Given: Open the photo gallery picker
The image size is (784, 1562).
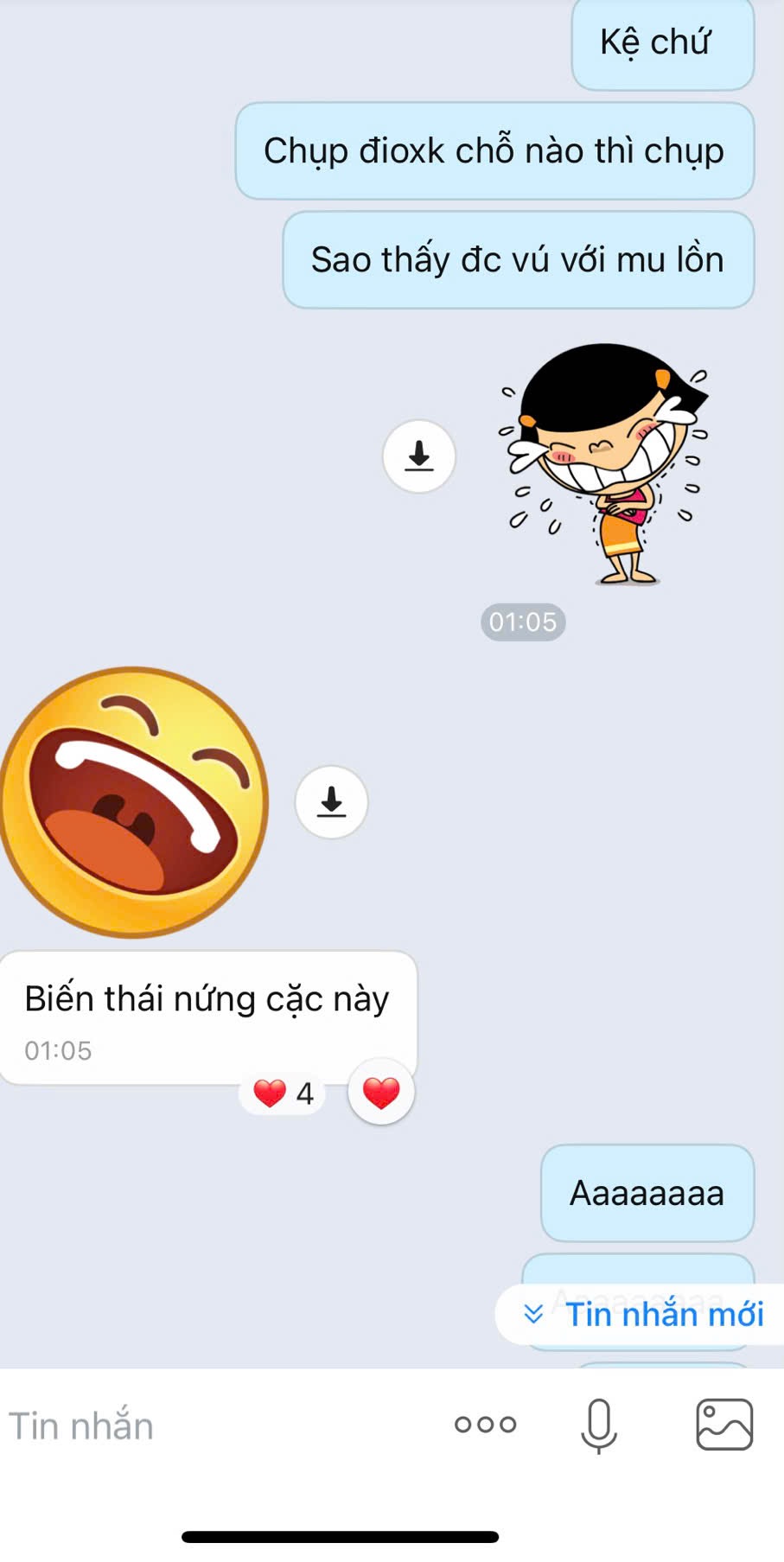Looking at the screenshot, I should pos(723,1425).
